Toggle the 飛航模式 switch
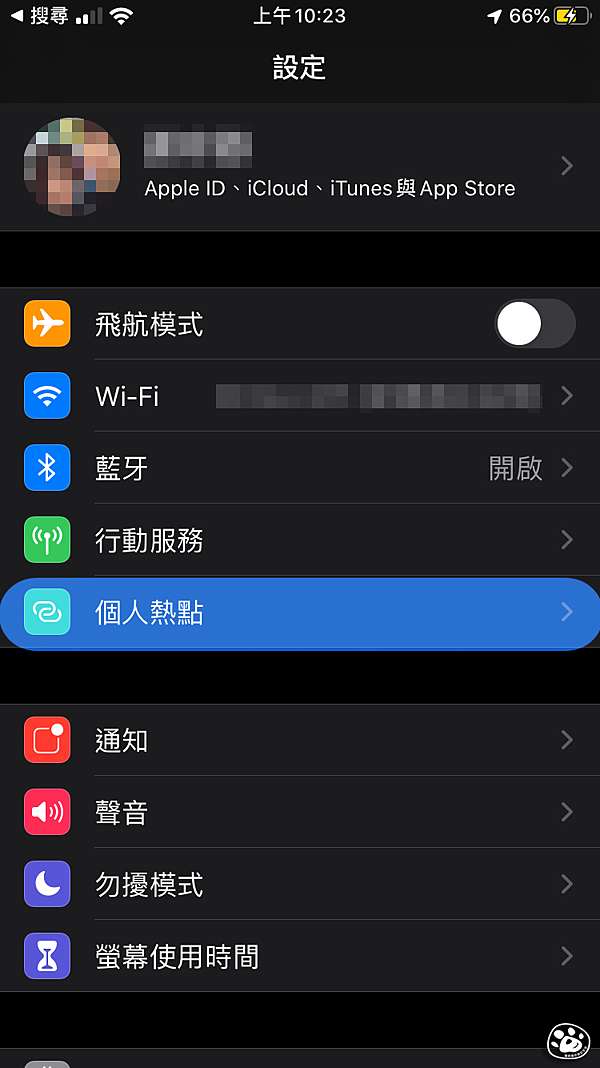This screenshot has height=1068, width=600. [x=535, y=324]
